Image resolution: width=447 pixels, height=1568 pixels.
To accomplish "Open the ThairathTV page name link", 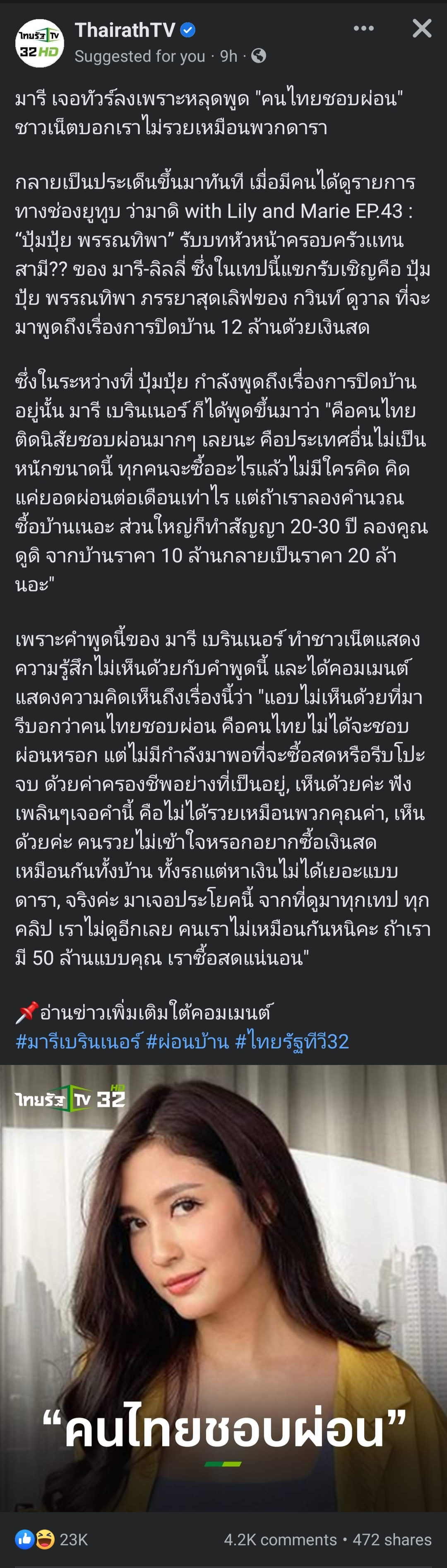I will pyautogui.click(x=125, y=29).
